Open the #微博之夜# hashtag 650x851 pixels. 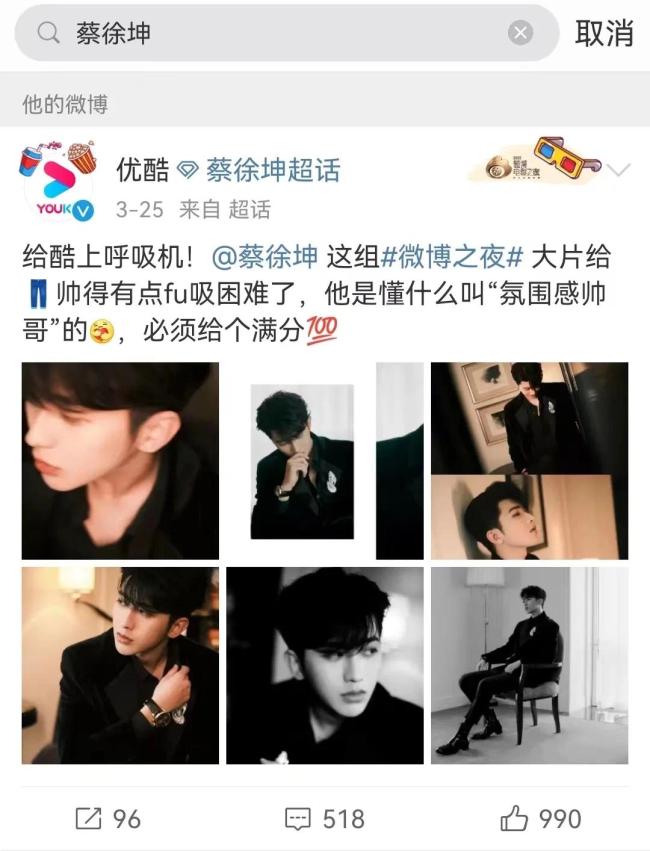(451, 256)
